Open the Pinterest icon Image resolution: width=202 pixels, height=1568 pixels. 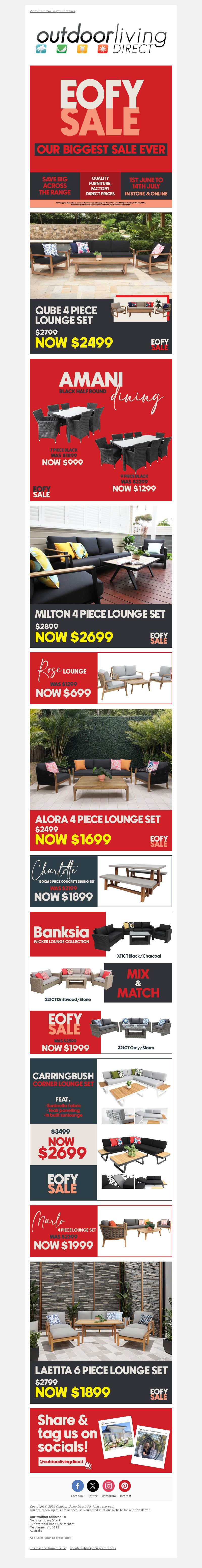tap(124, 1485)
